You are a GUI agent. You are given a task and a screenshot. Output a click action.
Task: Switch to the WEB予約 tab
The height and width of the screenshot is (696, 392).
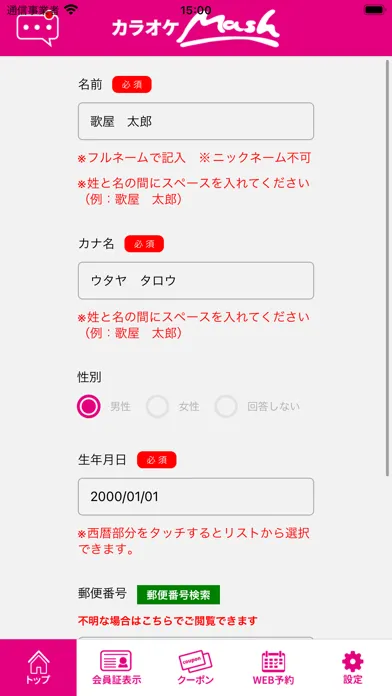(x=273, y=668)
